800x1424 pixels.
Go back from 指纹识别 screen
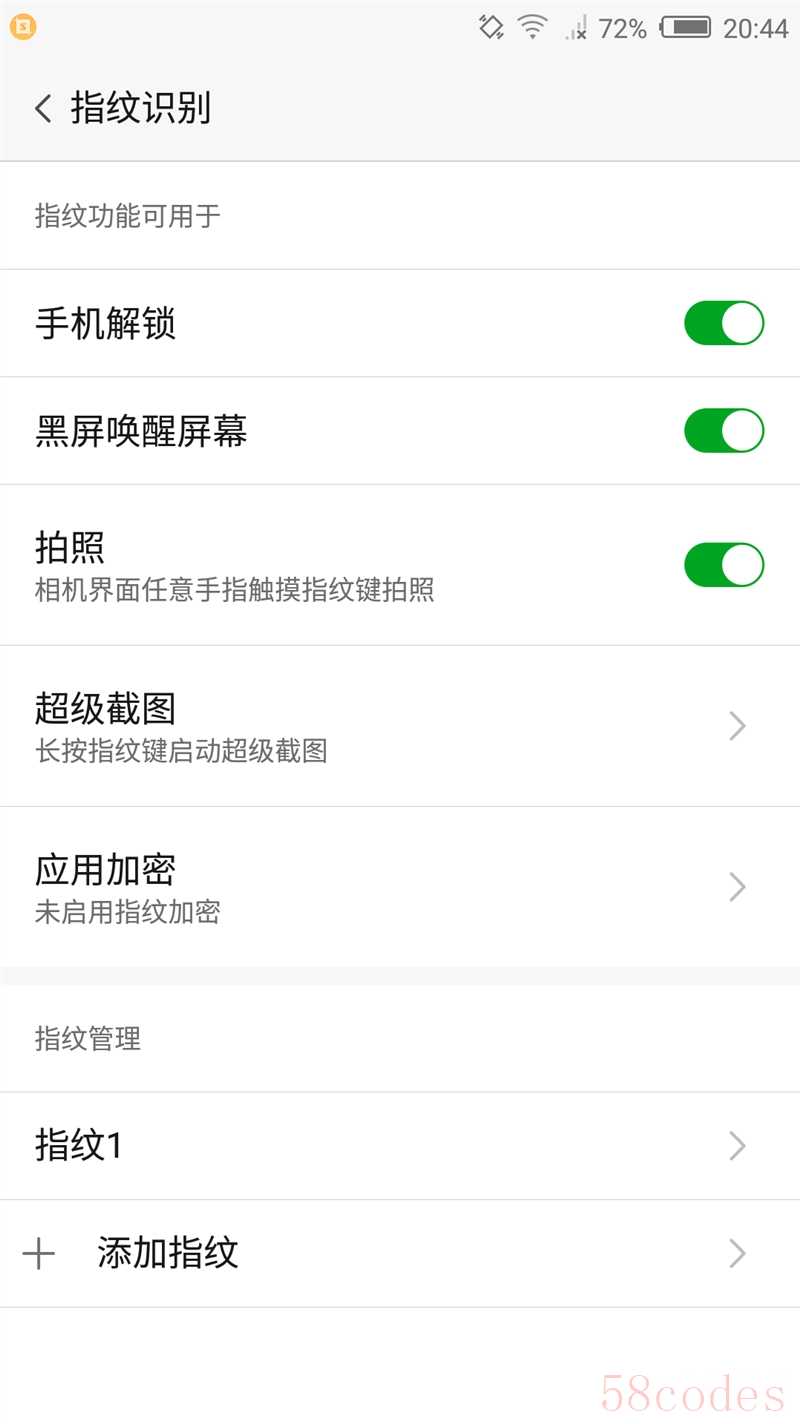[x=43, y=108]
